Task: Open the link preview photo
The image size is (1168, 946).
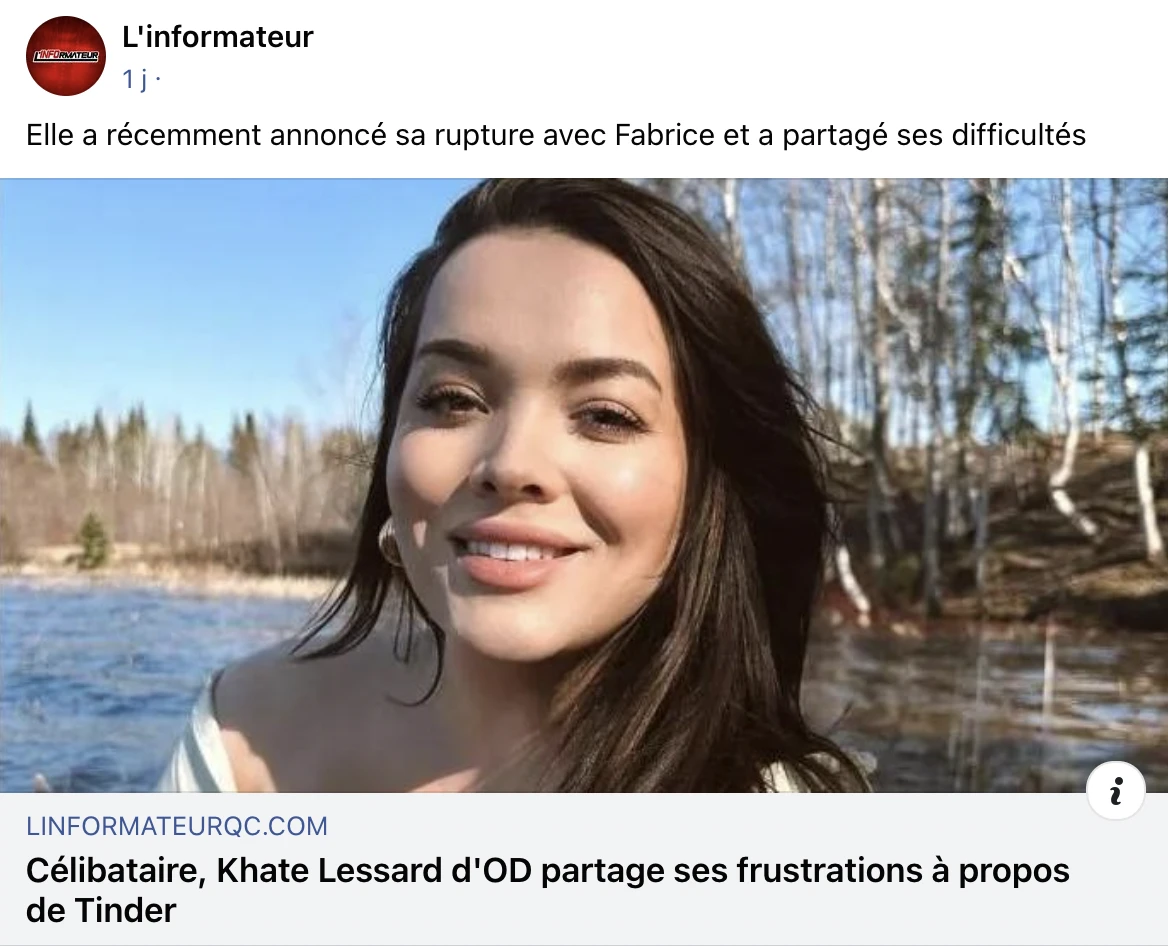Action: click(584, 485)
